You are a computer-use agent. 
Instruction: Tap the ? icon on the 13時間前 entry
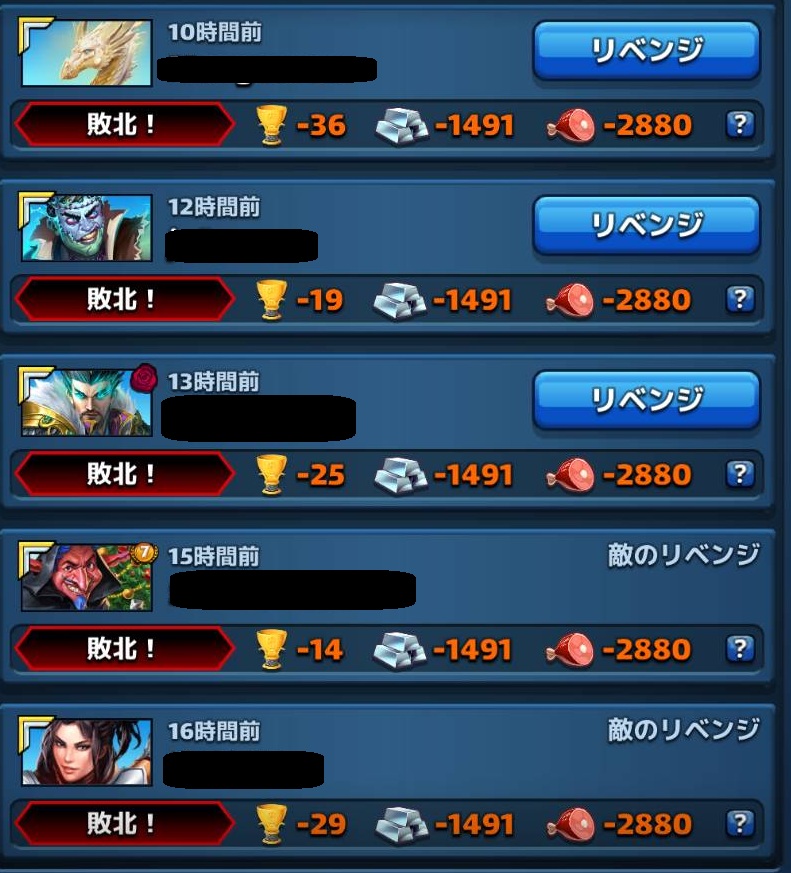[739, 474]
